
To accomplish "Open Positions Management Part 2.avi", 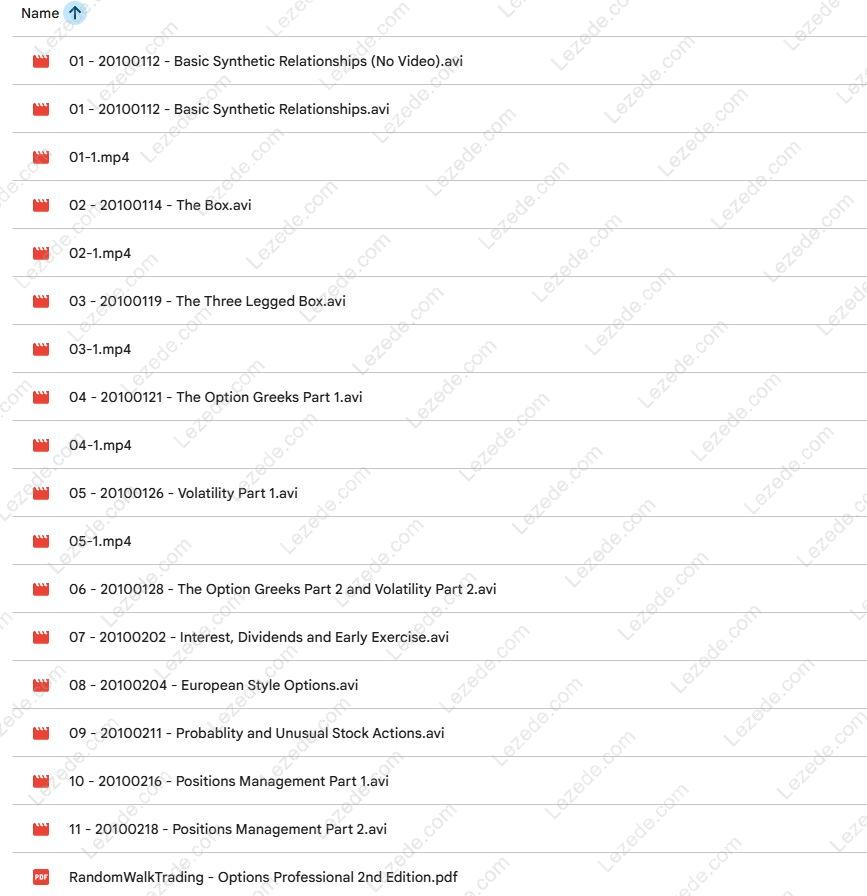I will tap(227, 829).
